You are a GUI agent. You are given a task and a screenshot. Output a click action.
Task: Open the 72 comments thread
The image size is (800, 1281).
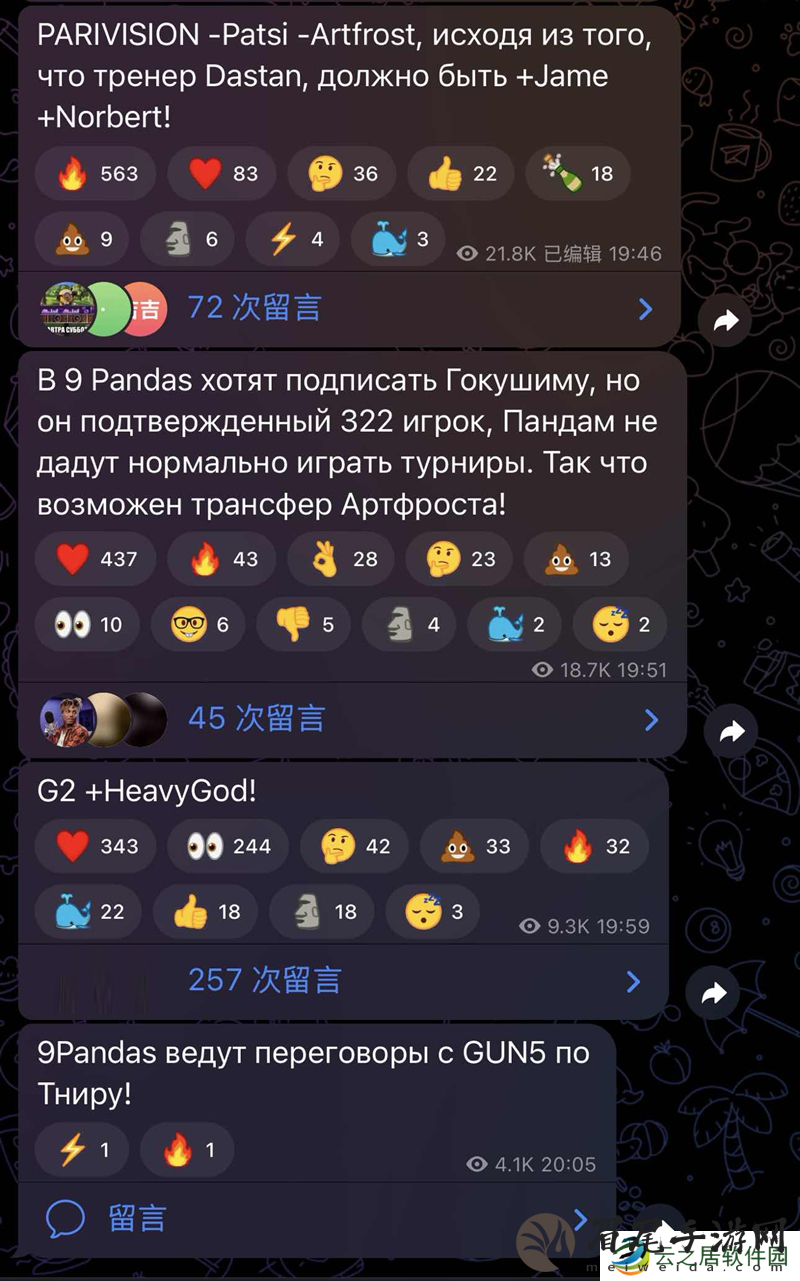[x=254, y=307]
